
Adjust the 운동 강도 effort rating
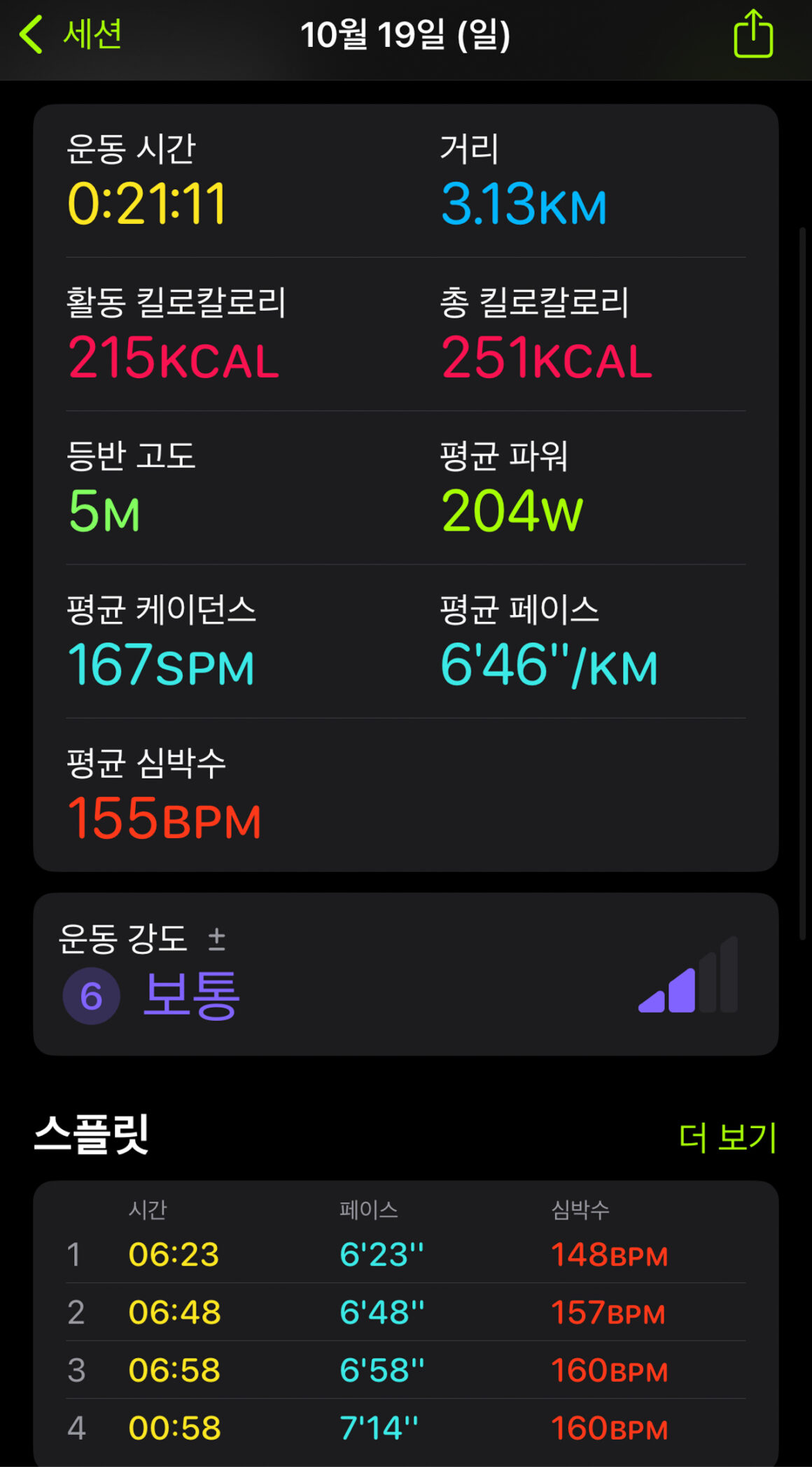coord(217,938)
